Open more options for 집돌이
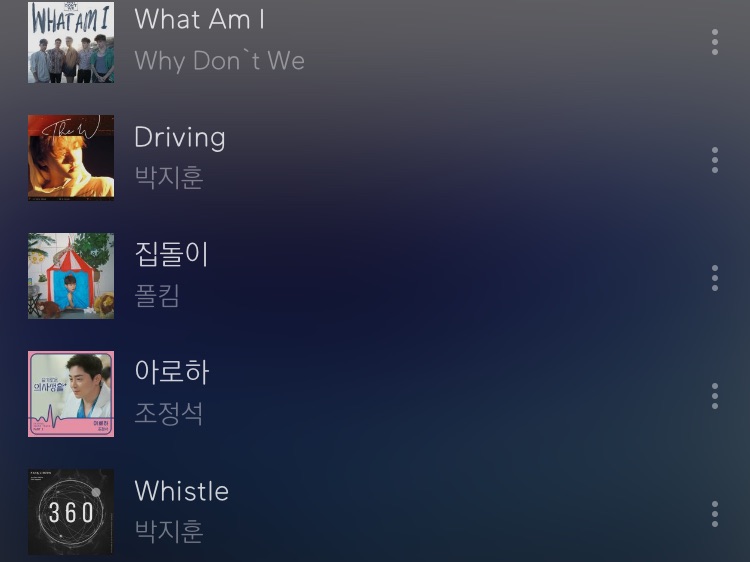Screen dimensions: 750x562 [714, 278]
